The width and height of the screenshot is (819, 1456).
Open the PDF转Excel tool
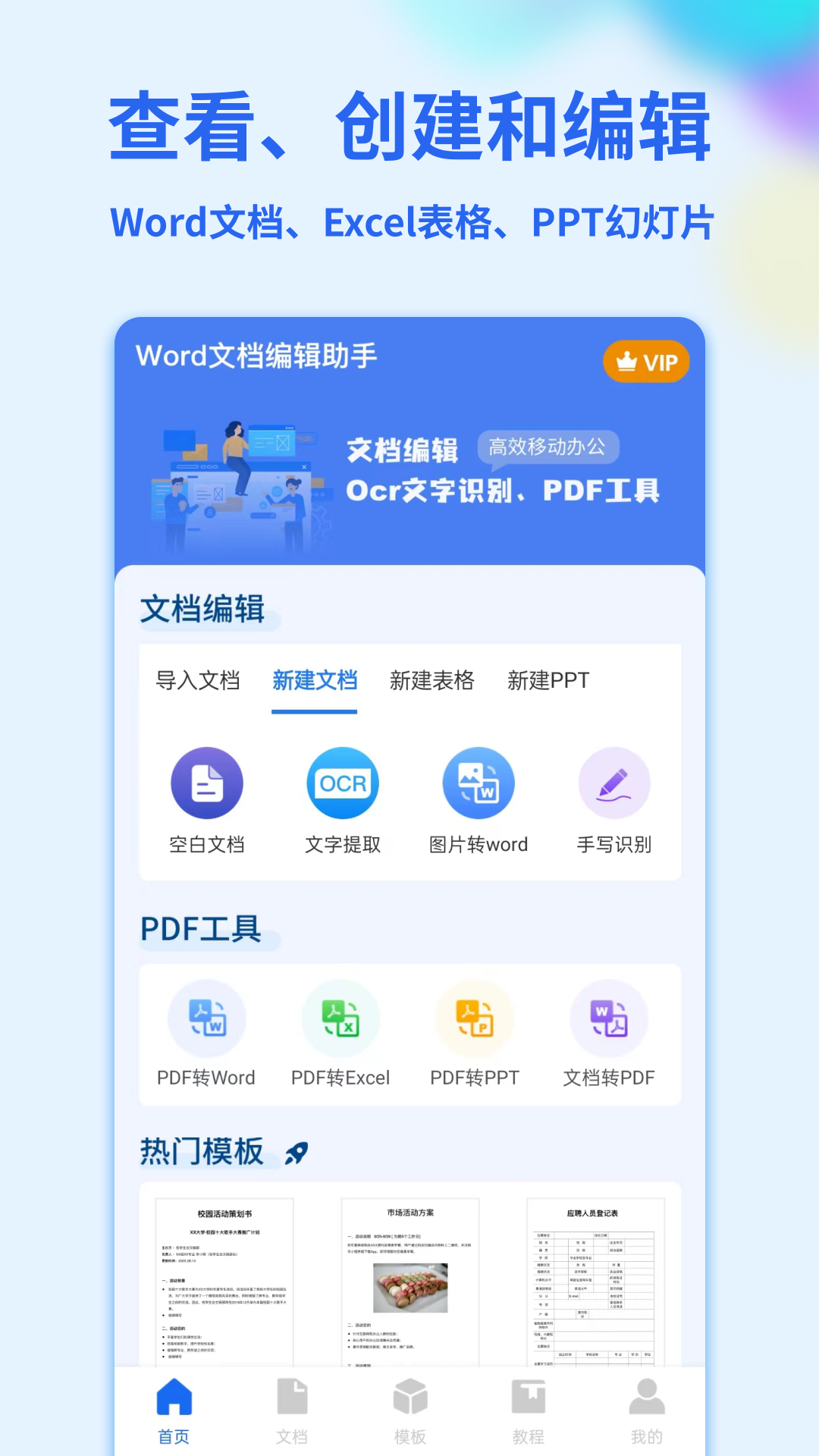[342, 1020]
